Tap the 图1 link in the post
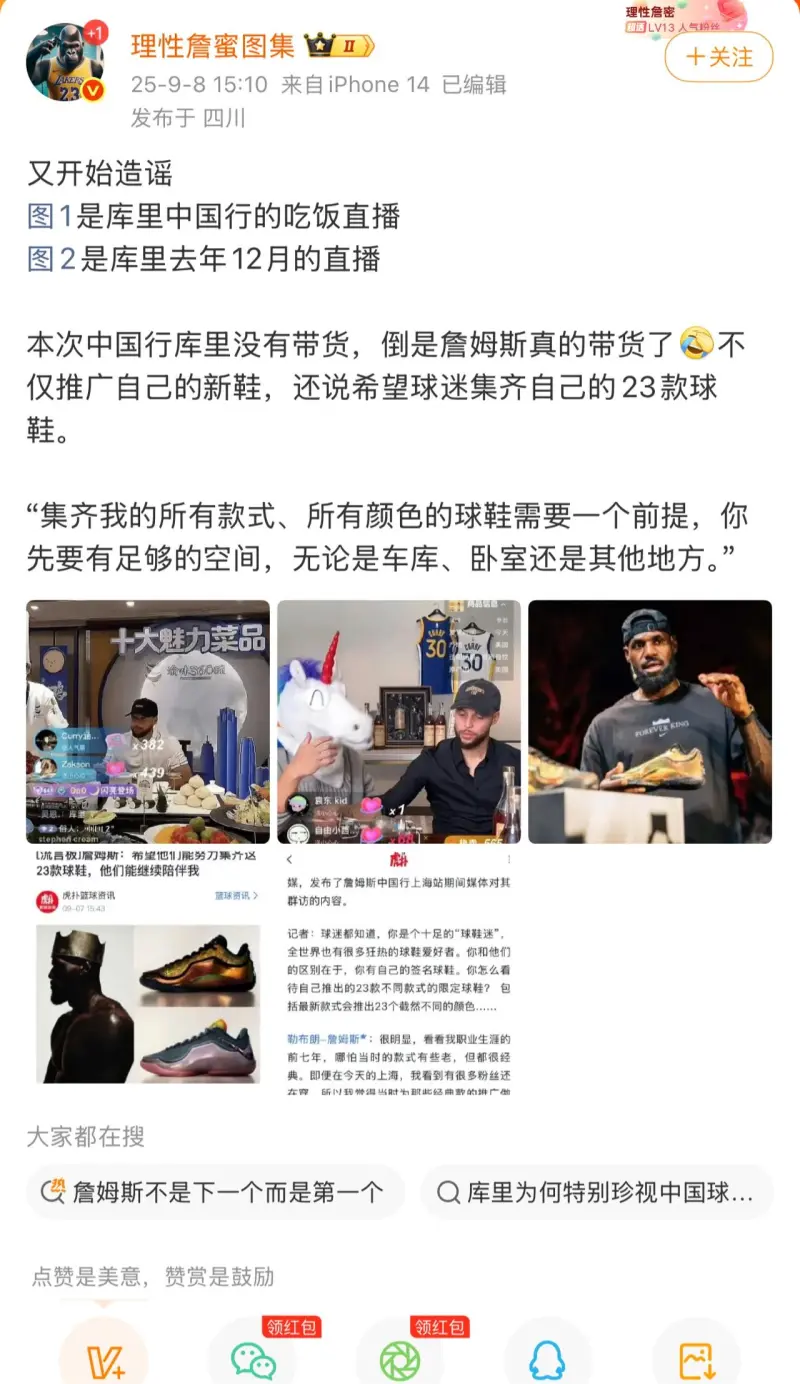Viewport: 800px width, 1384px height. [x=50, y=215]
